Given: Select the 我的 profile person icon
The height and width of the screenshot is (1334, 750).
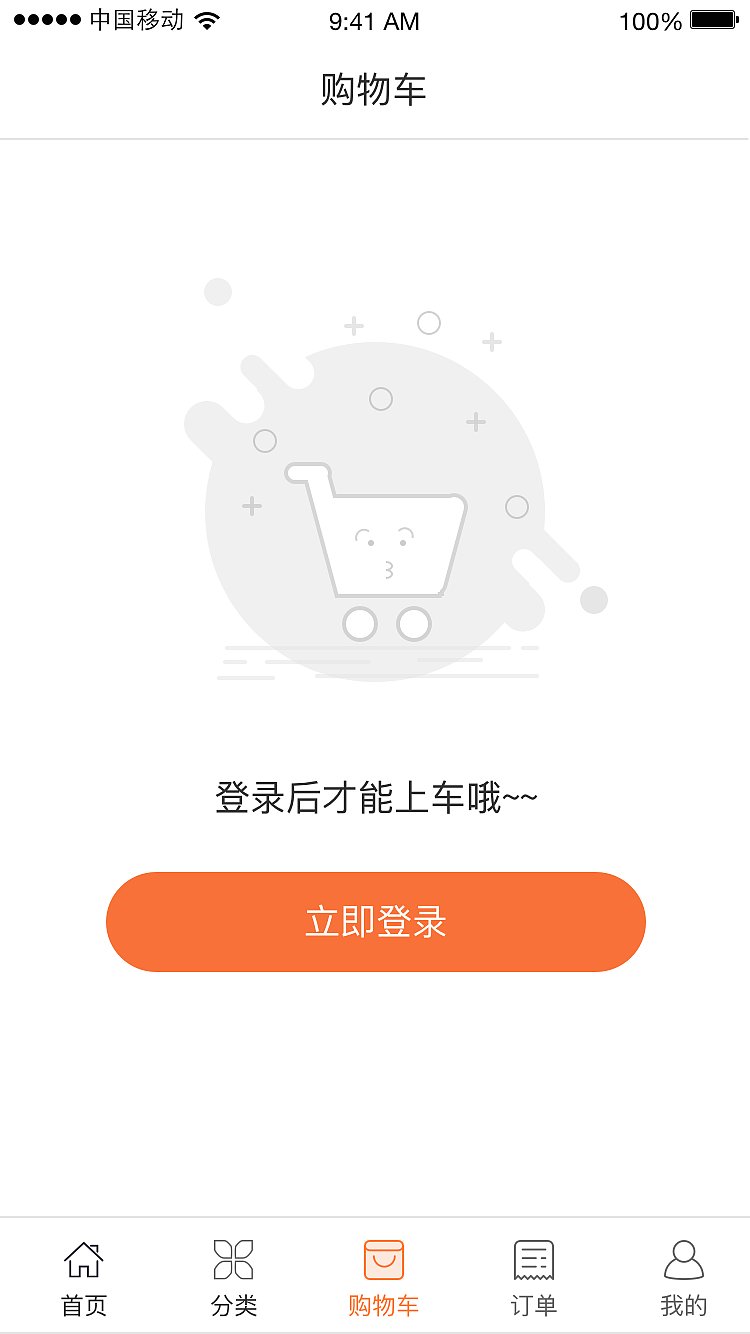Looking at the screenshot, I should point(682,1258).
